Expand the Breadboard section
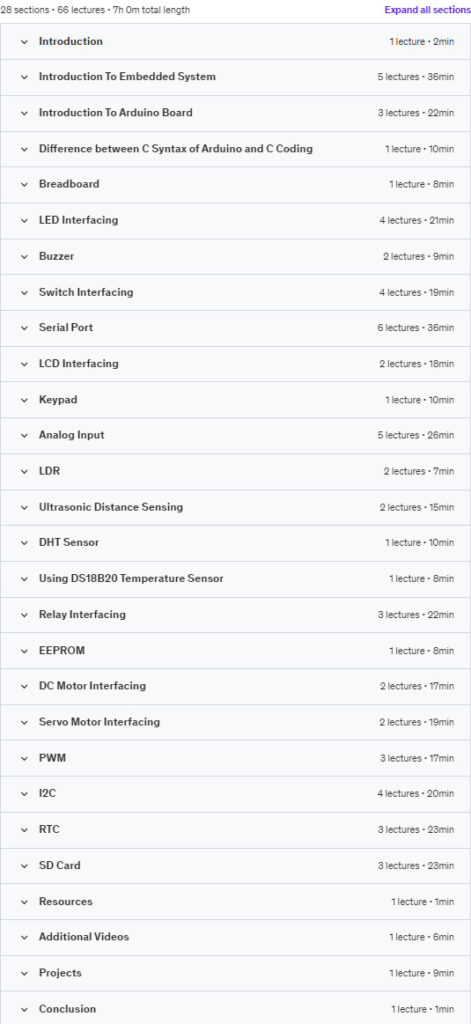Viewport: 471px width, 1024px height. (235, 185)
